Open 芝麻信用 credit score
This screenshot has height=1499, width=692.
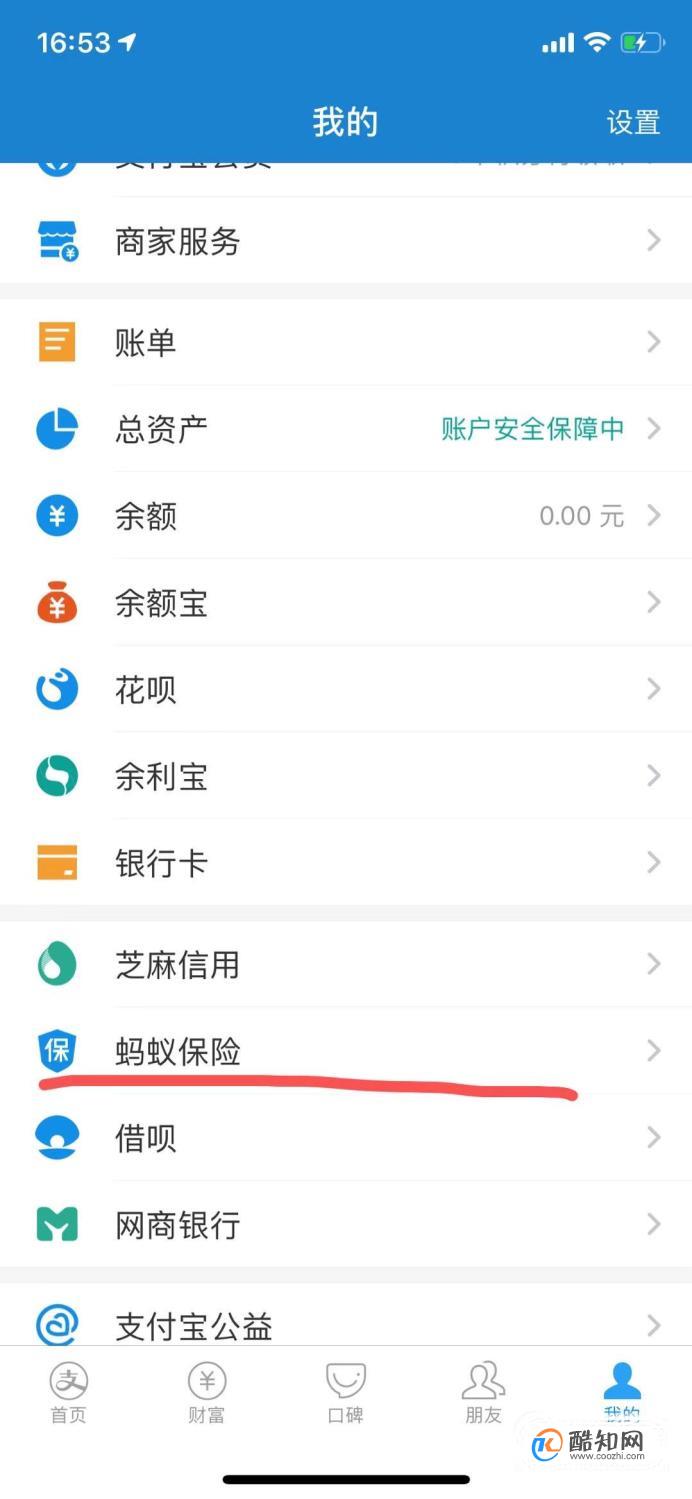tap(346, 964)
